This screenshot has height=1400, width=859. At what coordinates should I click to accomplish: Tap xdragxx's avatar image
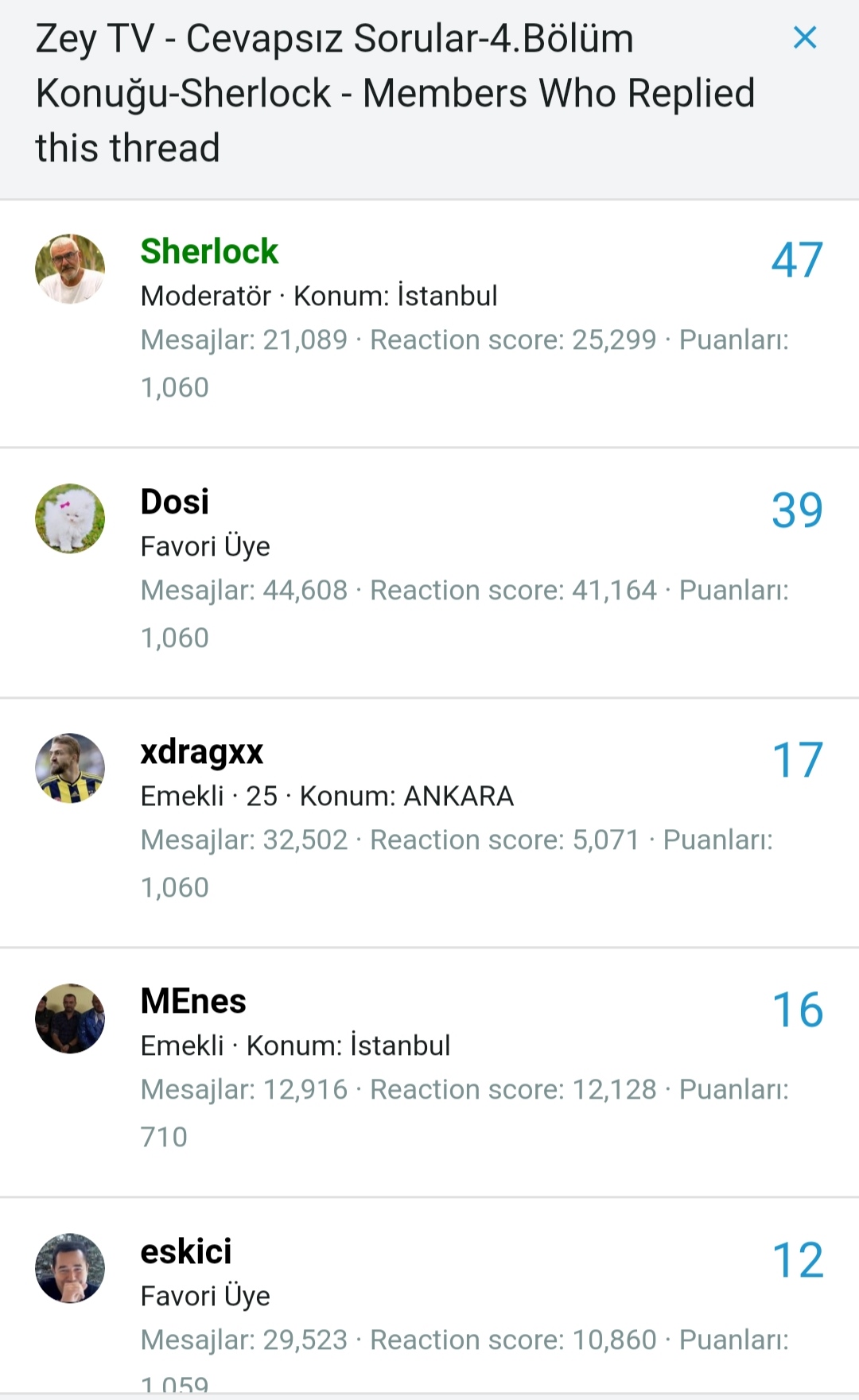[70, 768]
